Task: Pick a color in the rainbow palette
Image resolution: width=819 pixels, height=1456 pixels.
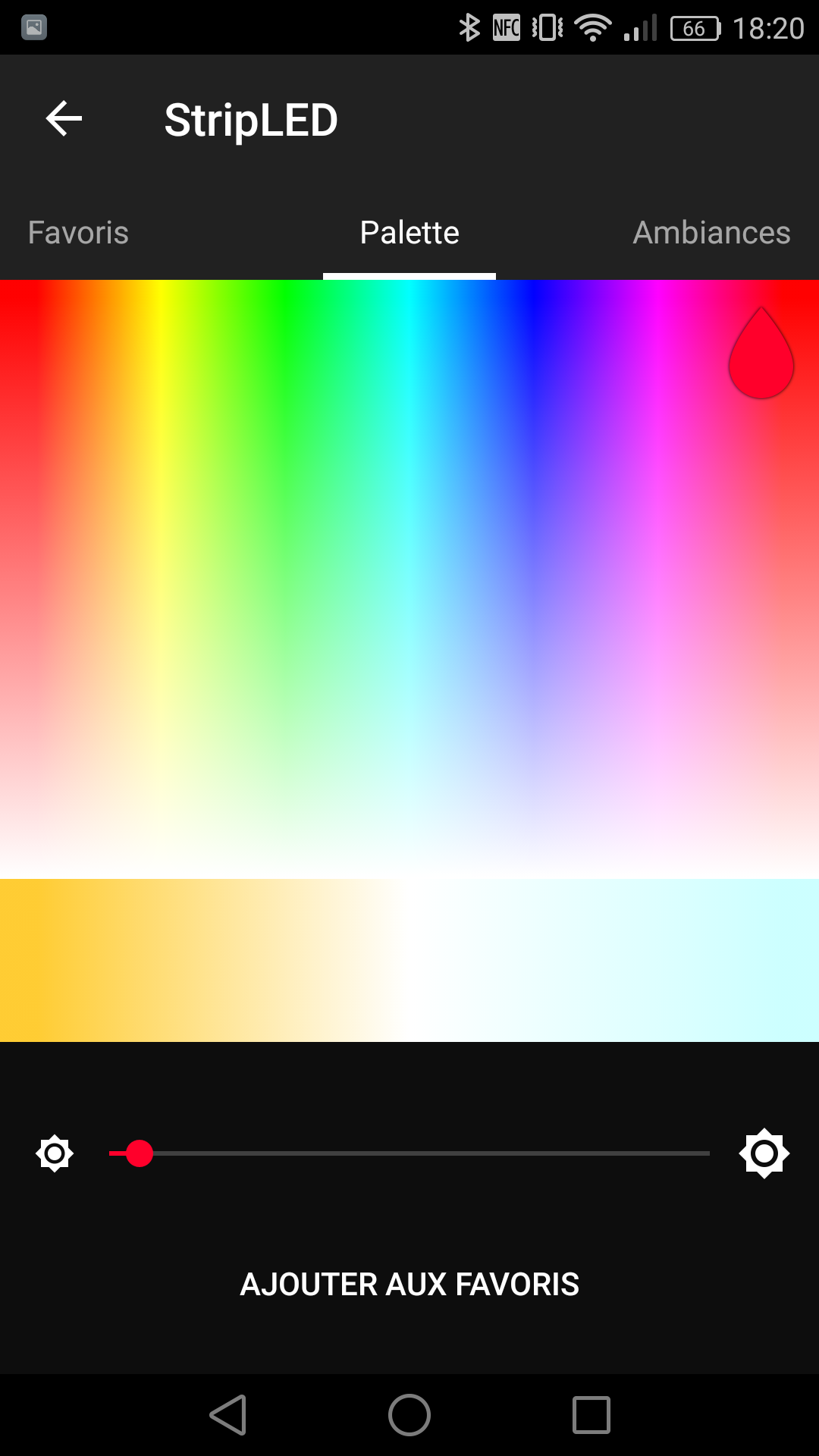Action: pyautogui.click(x=409, y=579)
